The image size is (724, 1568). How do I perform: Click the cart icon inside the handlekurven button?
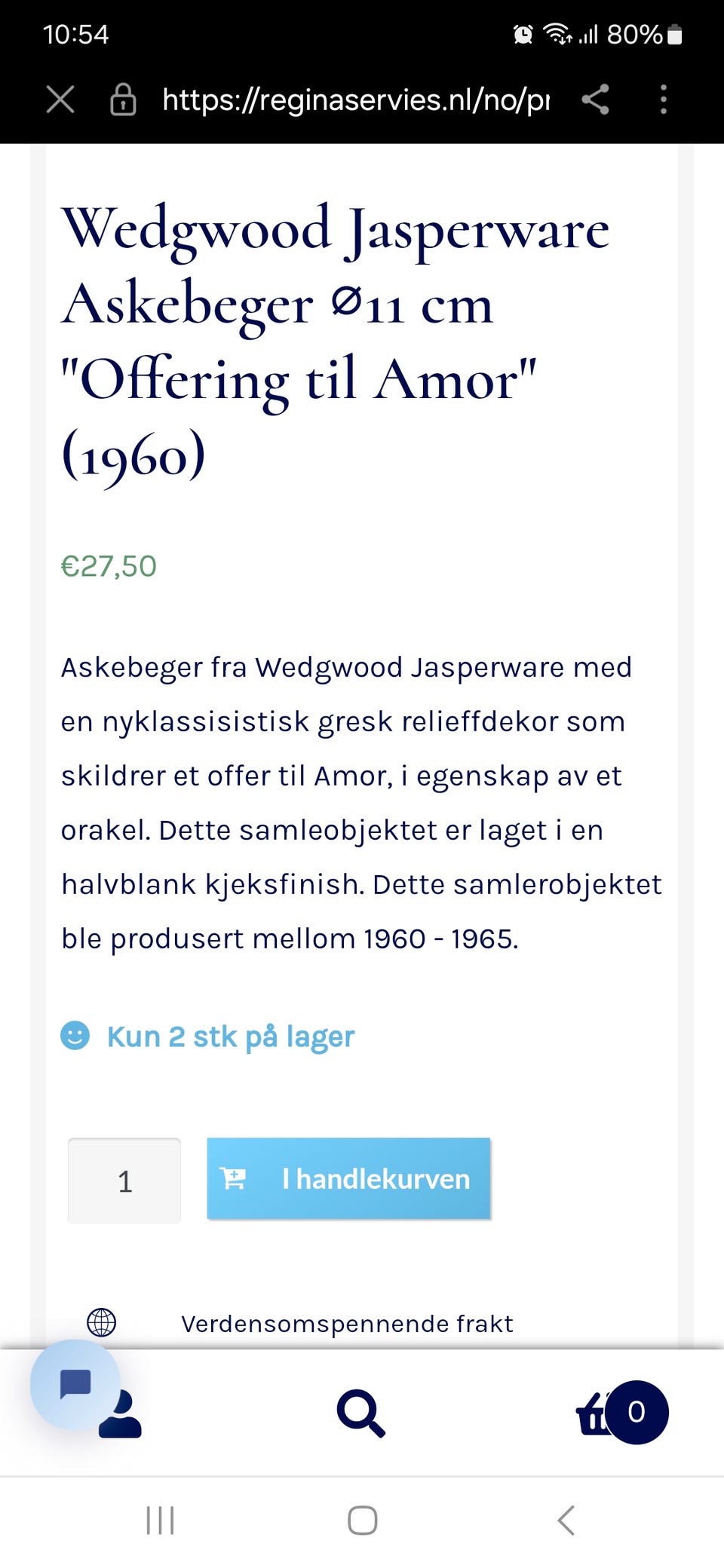click(x=236, y=1178)
